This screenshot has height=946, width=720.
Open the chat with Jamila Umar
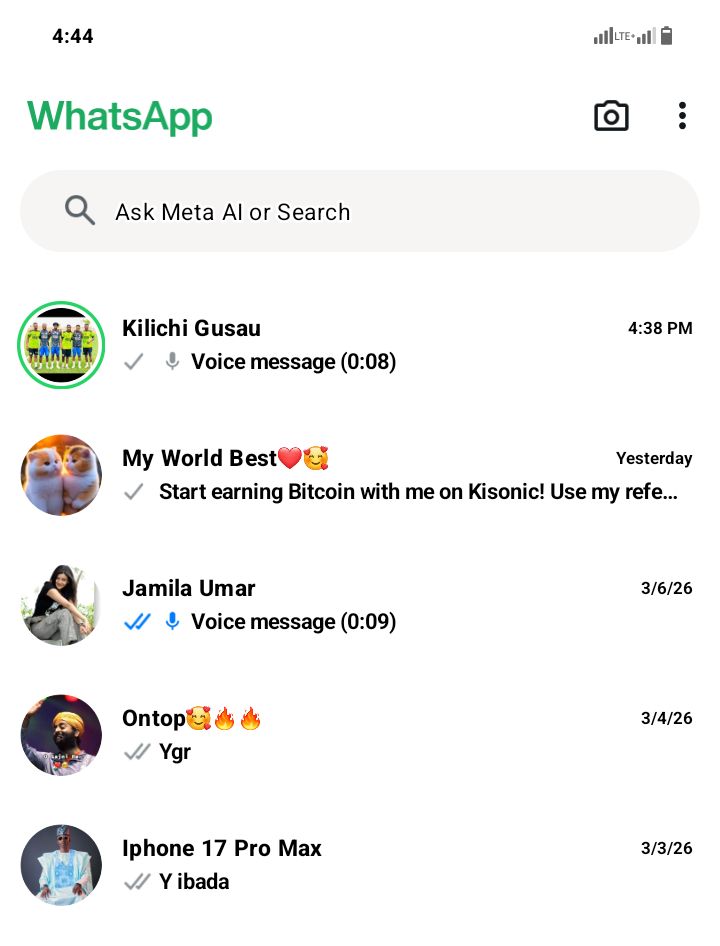tap(400, 605)
